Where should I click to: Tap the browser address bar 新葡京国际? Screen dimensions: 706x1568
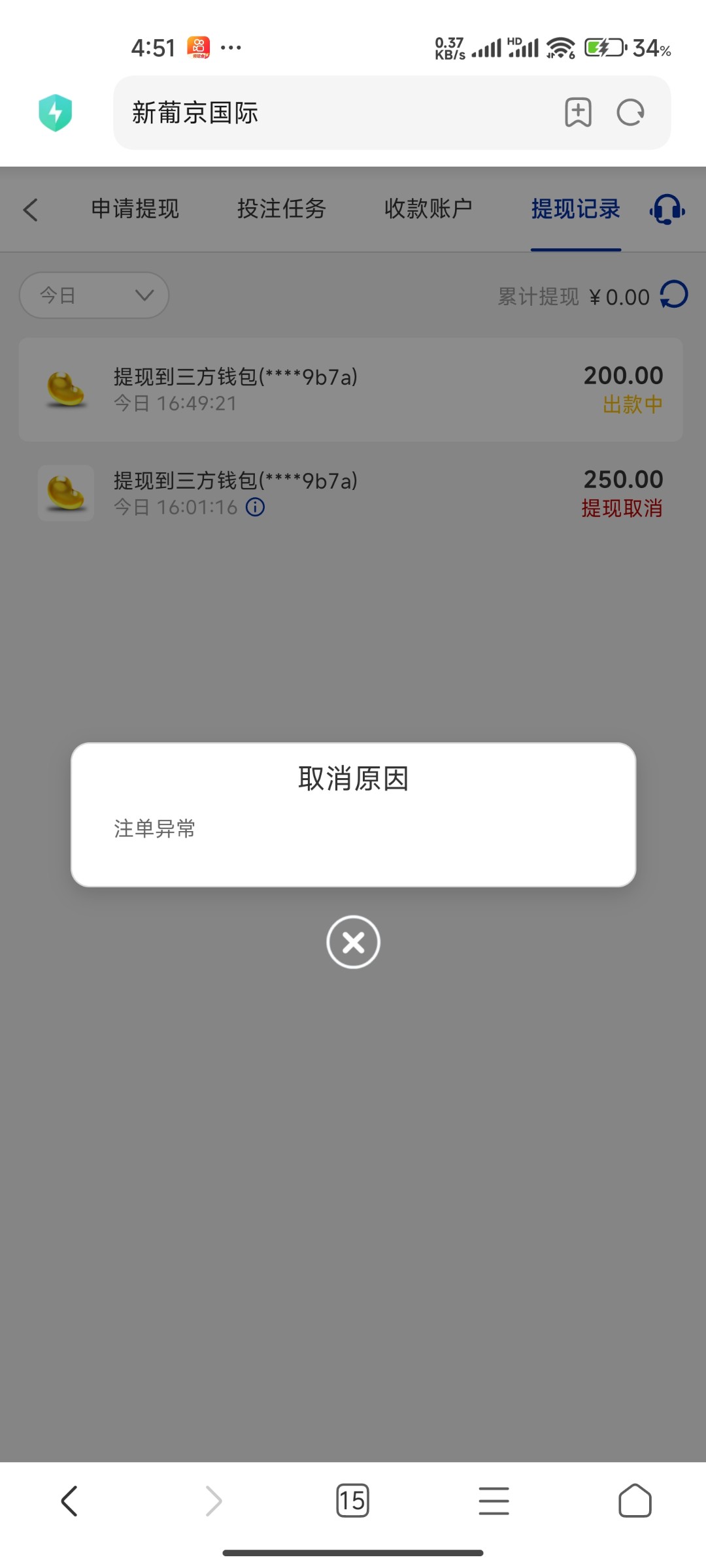pyautogui.click(x=327, y=112)
